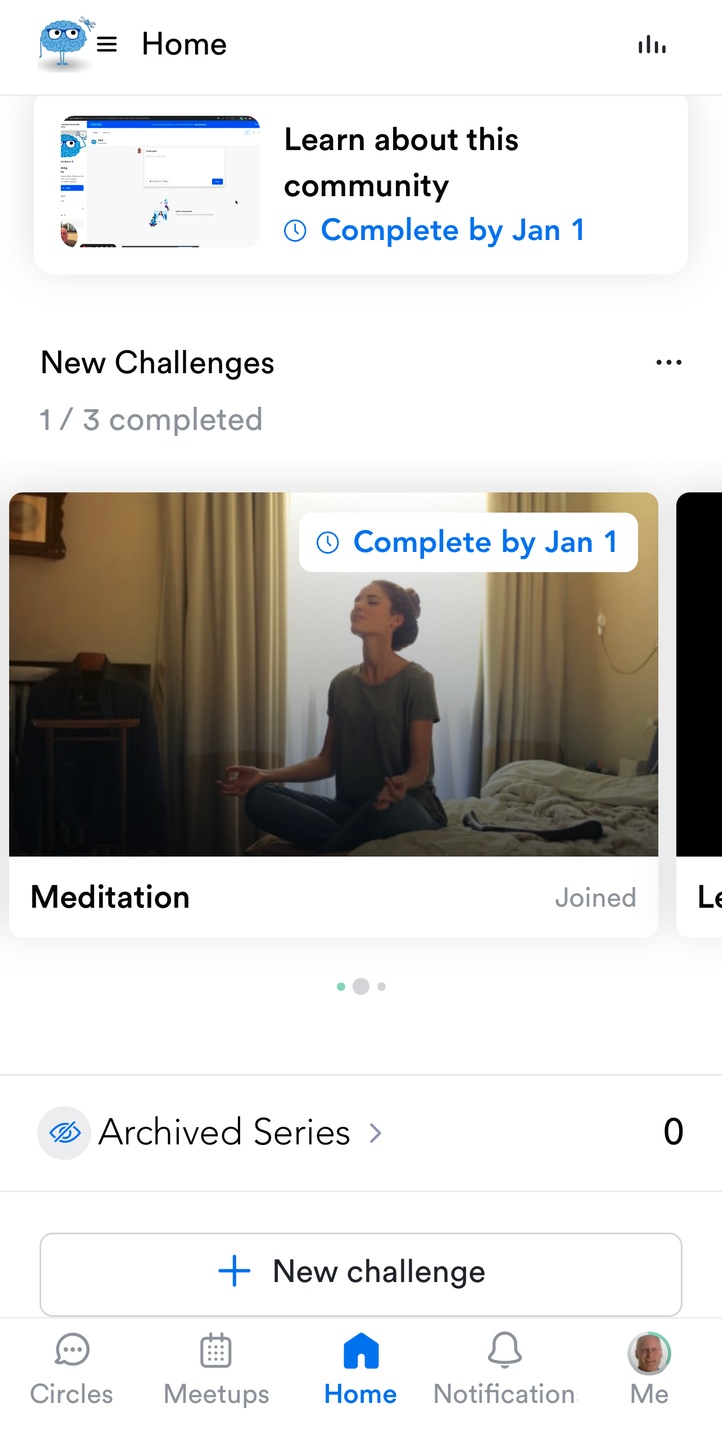Switch to the Meetups tab
The height and width of the screenshot is (1440, 722).
point(216,1370)
